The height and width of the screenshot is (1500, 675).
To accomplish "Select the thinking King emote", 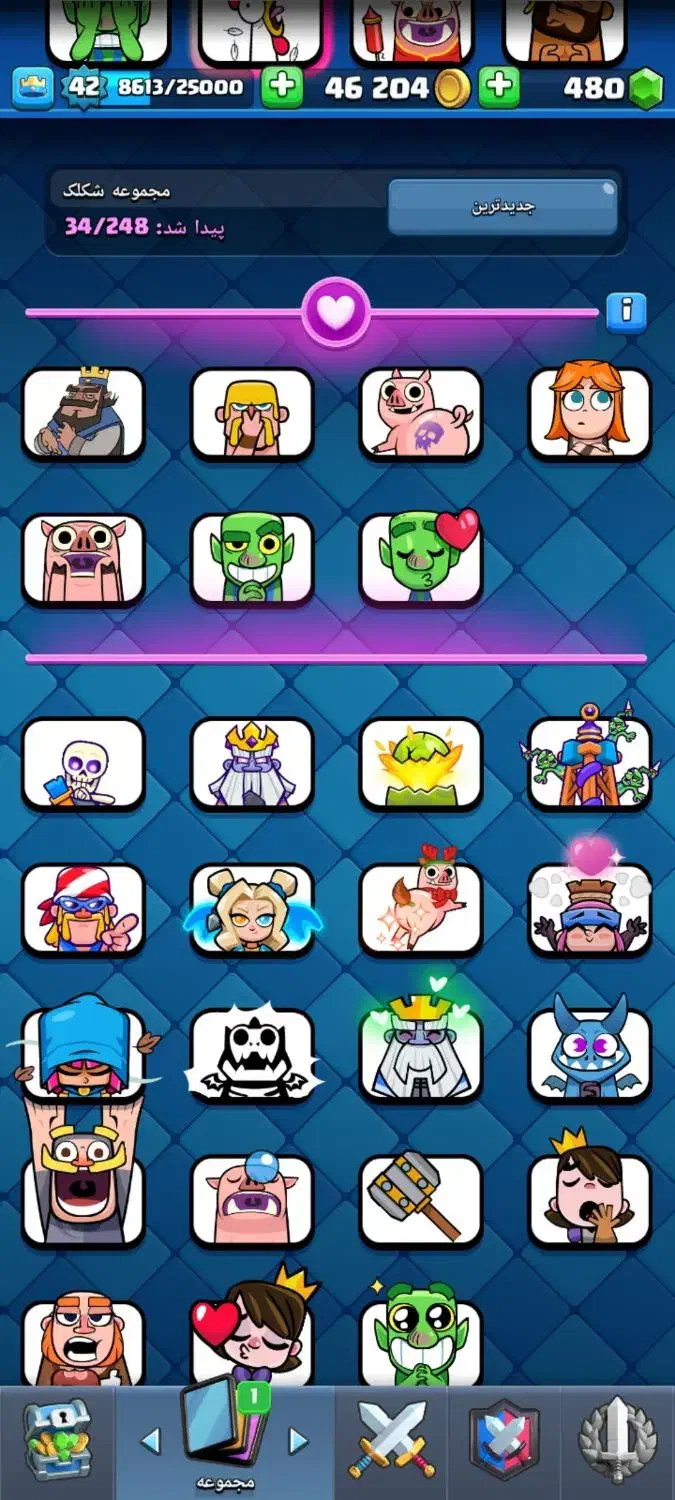I will (84, 413).
